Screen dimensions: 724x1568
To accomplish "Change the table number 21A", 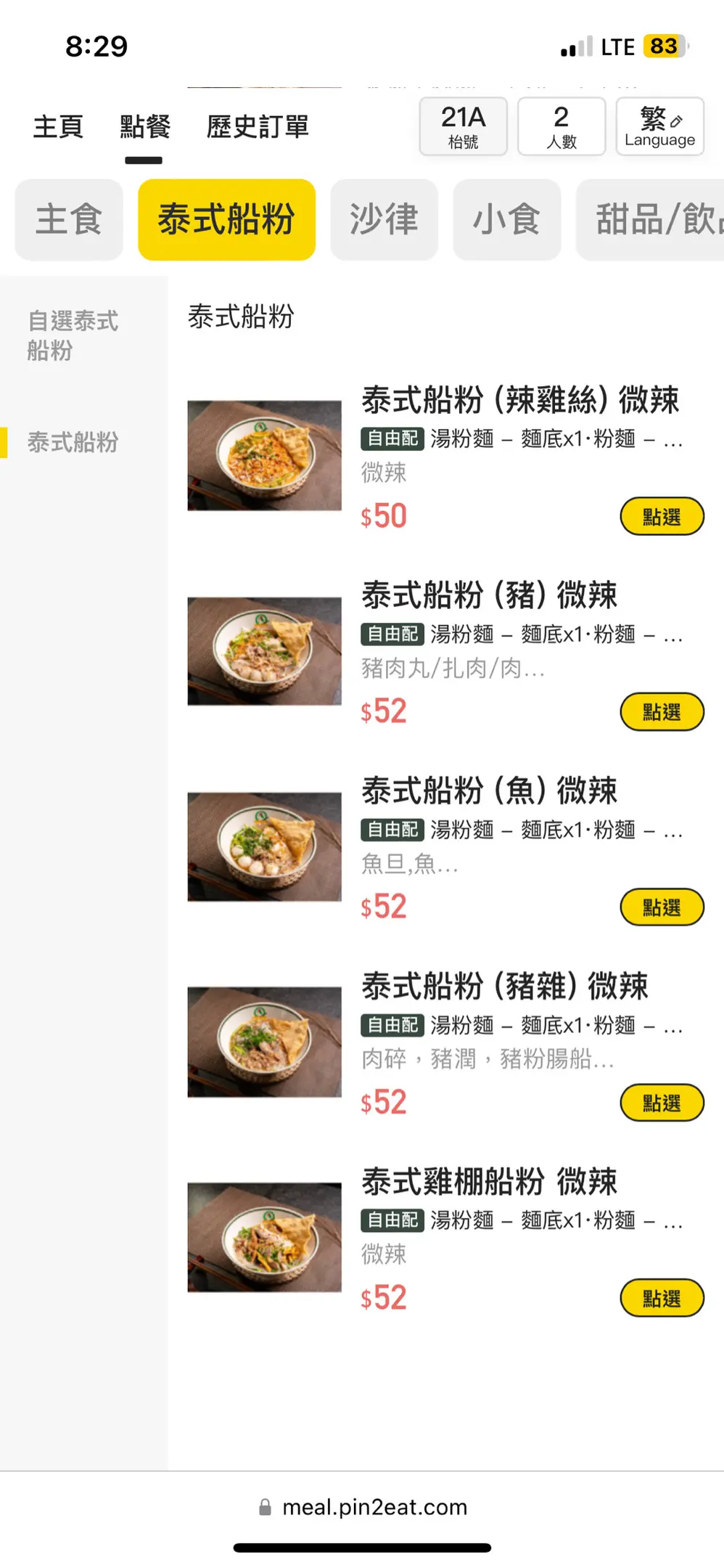I will [463, 126].
